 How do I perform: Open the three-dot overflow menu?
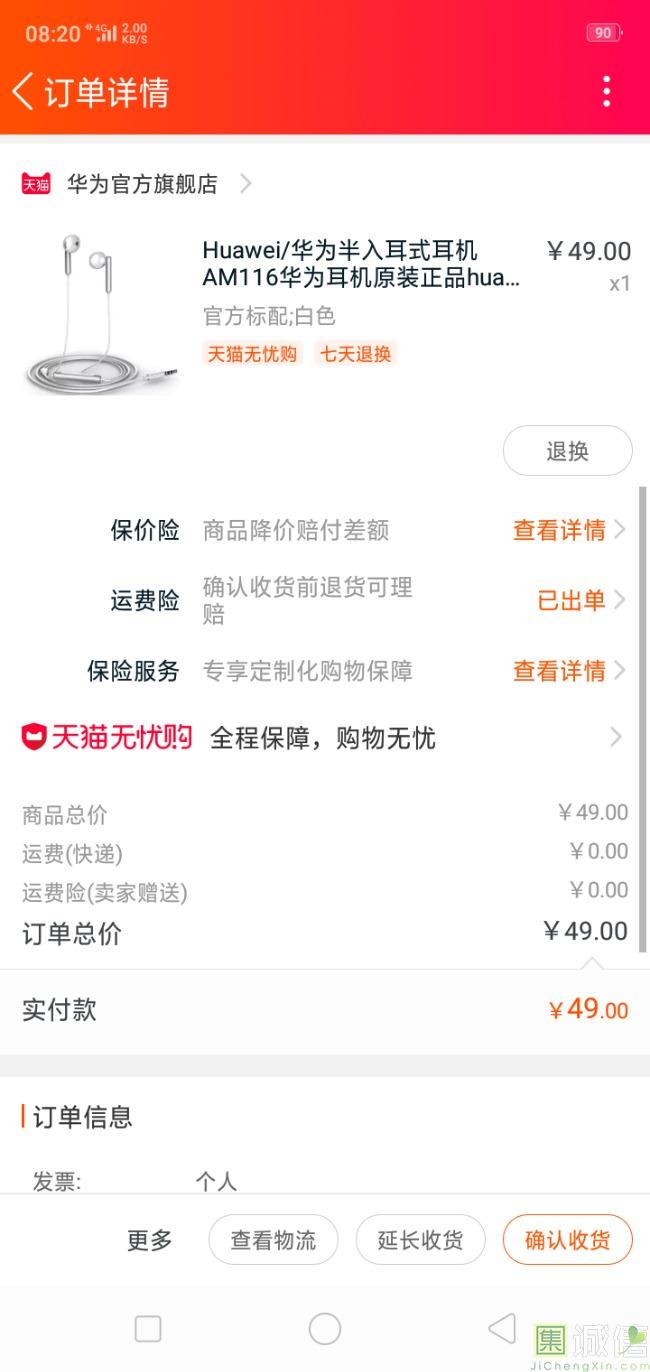(606, 92)
